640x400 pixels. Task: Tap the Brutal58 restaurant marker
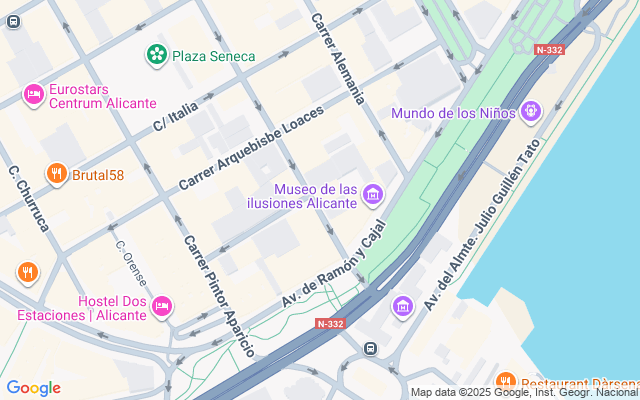pos(57,175)
